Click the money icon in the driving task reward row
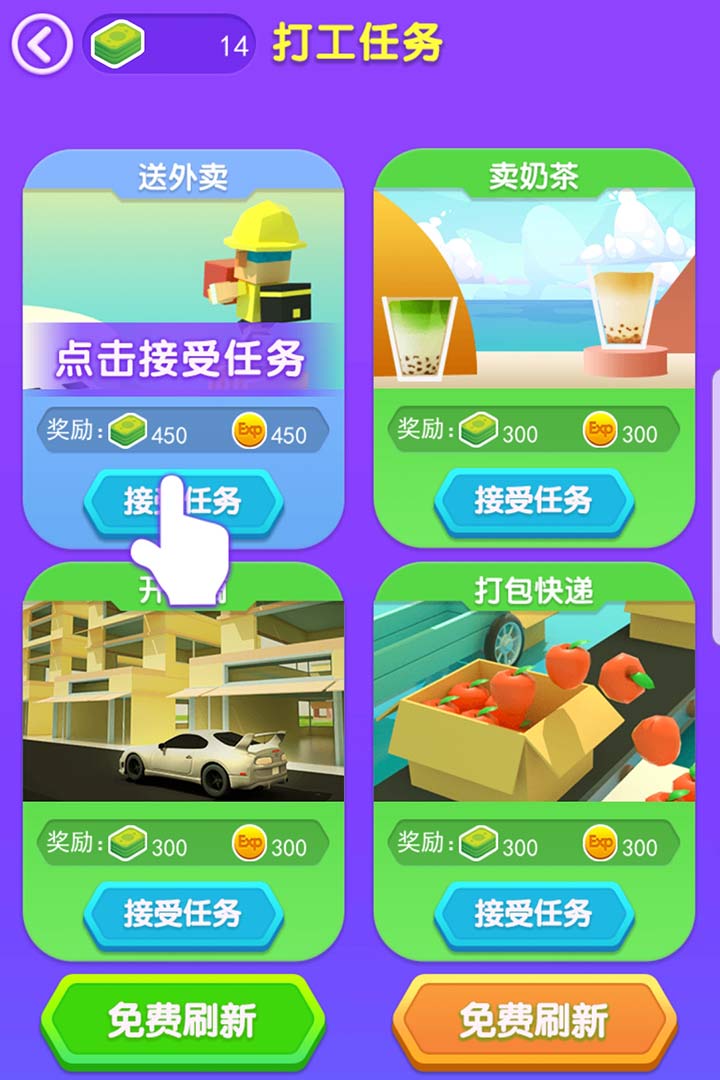This screenshot has width=720, height=1080. point(128,845)
